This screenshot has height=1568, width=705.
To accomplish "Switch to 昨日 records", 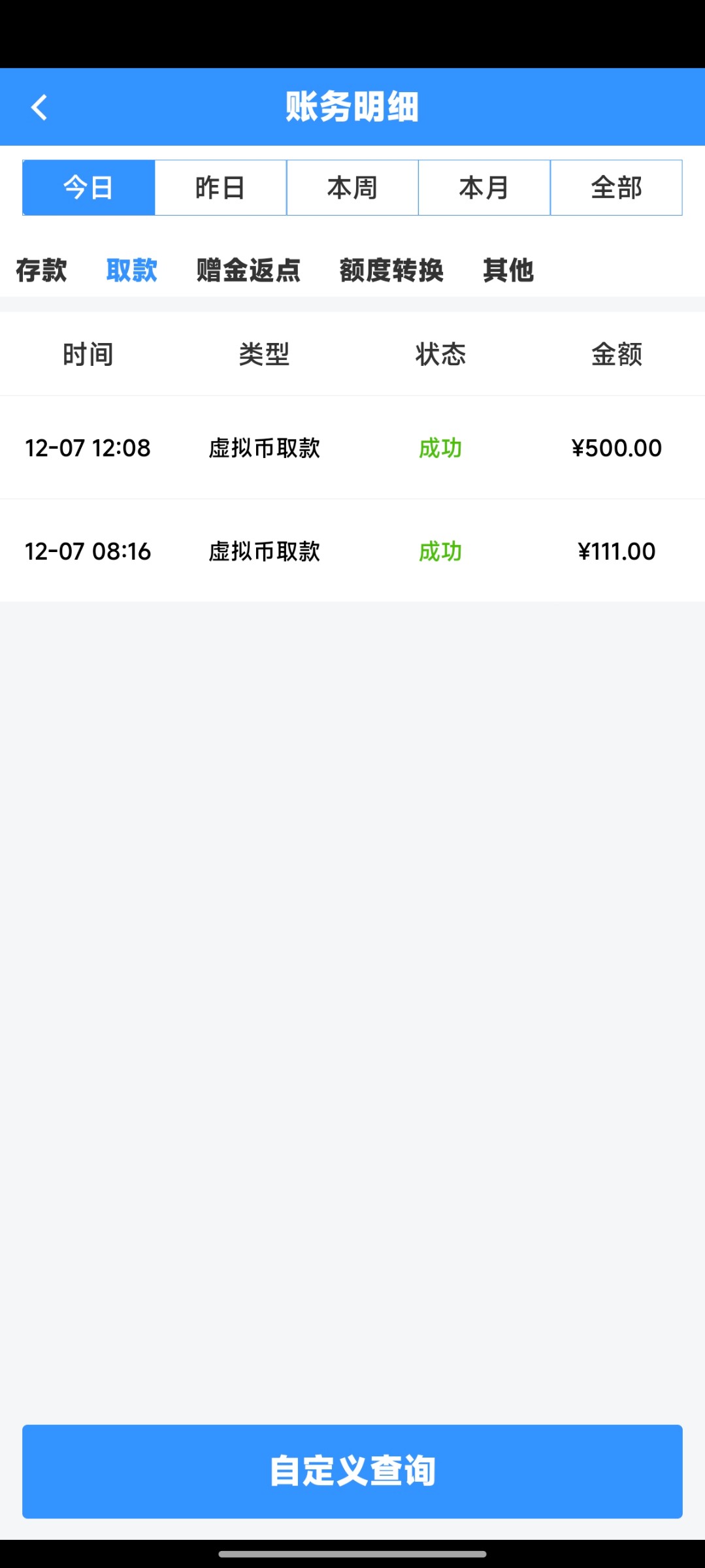I will (x=220, y=188).
